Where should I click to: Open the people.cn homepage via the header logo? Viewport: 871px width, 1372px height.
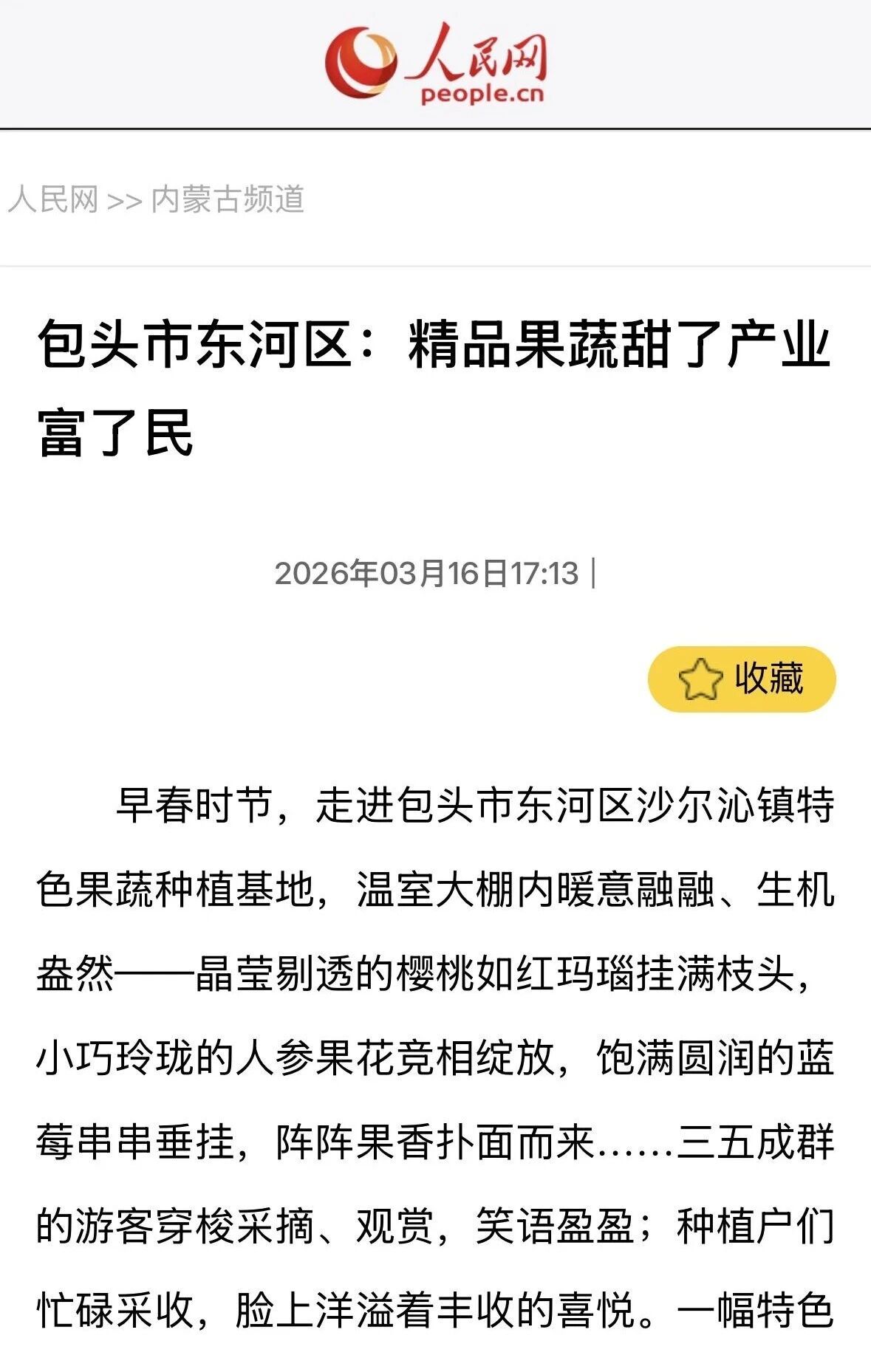point(436,64)
